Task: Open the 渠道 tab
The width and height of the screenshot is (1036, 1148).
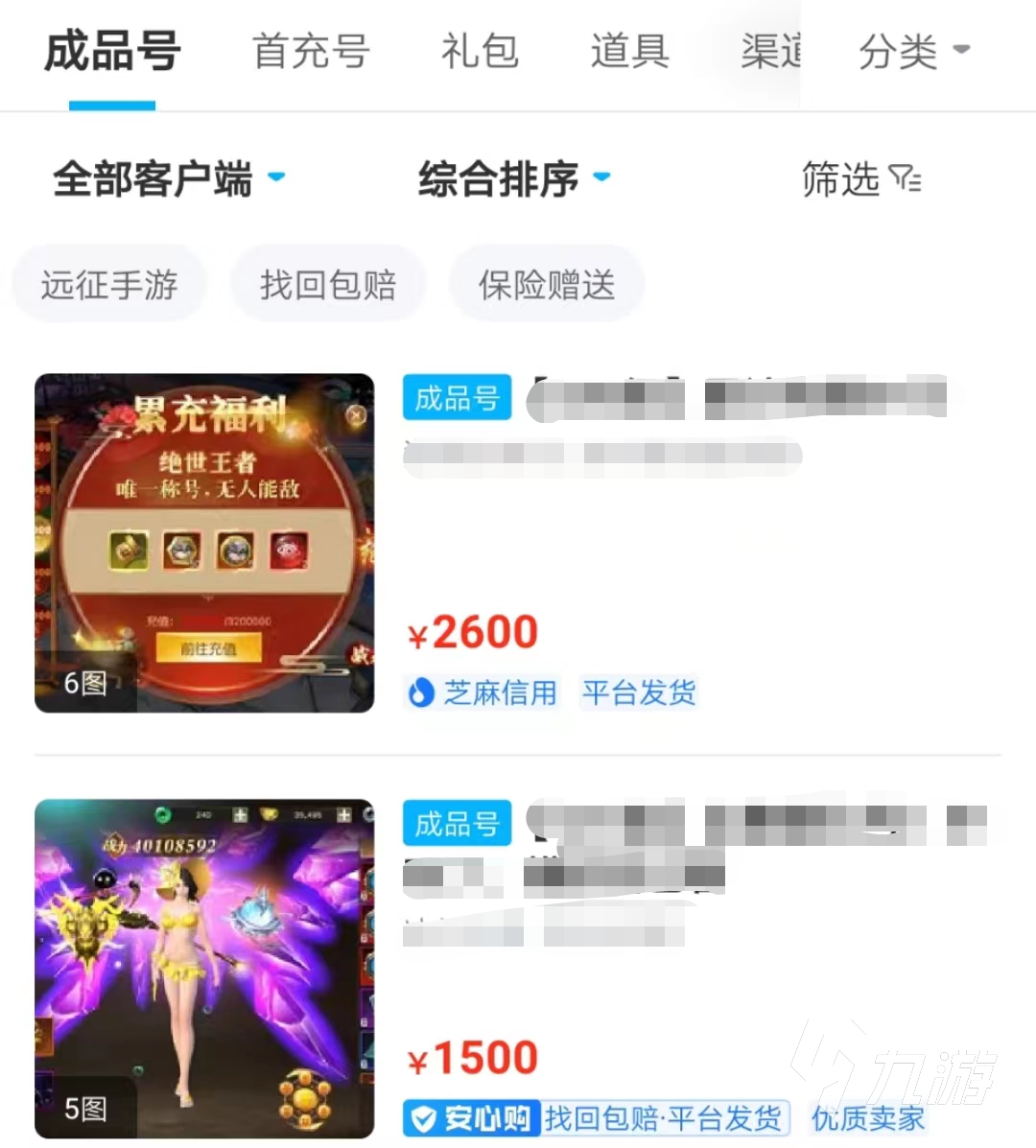Action: click(x=770, y=52)
